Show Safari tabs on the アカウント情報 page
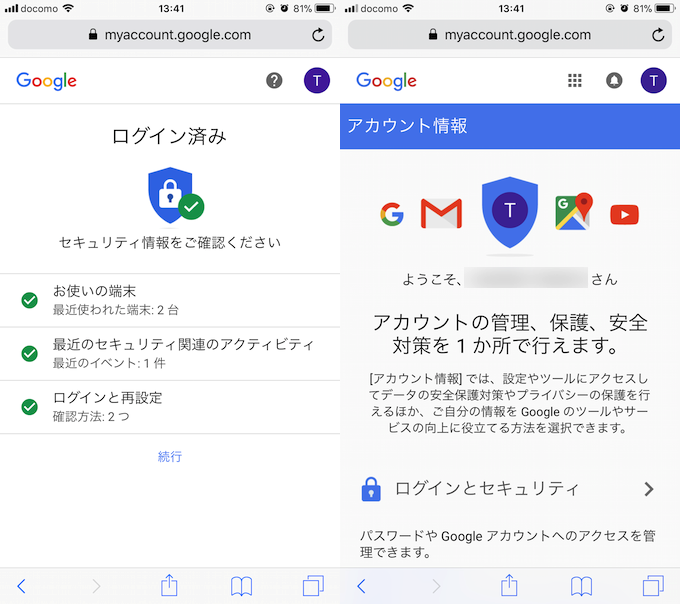 click(654, 586)
